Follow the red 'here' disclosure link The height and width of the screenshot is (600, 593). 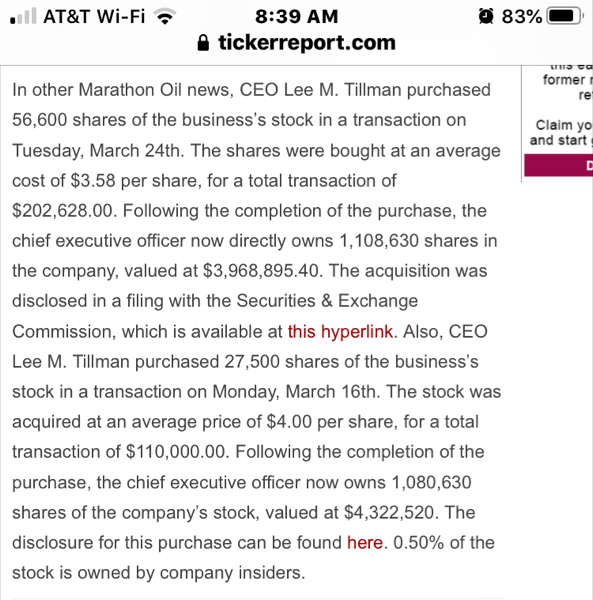[x=365, y=543]
